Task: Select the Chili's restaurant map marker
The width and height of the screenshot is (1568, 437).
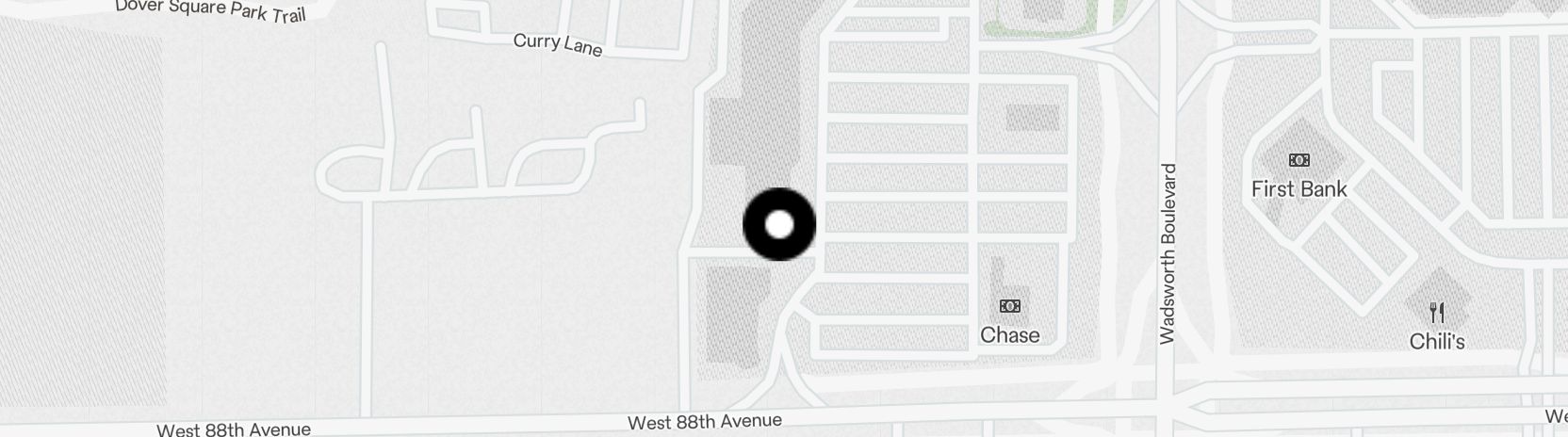Action: [x=1436, y=313]
